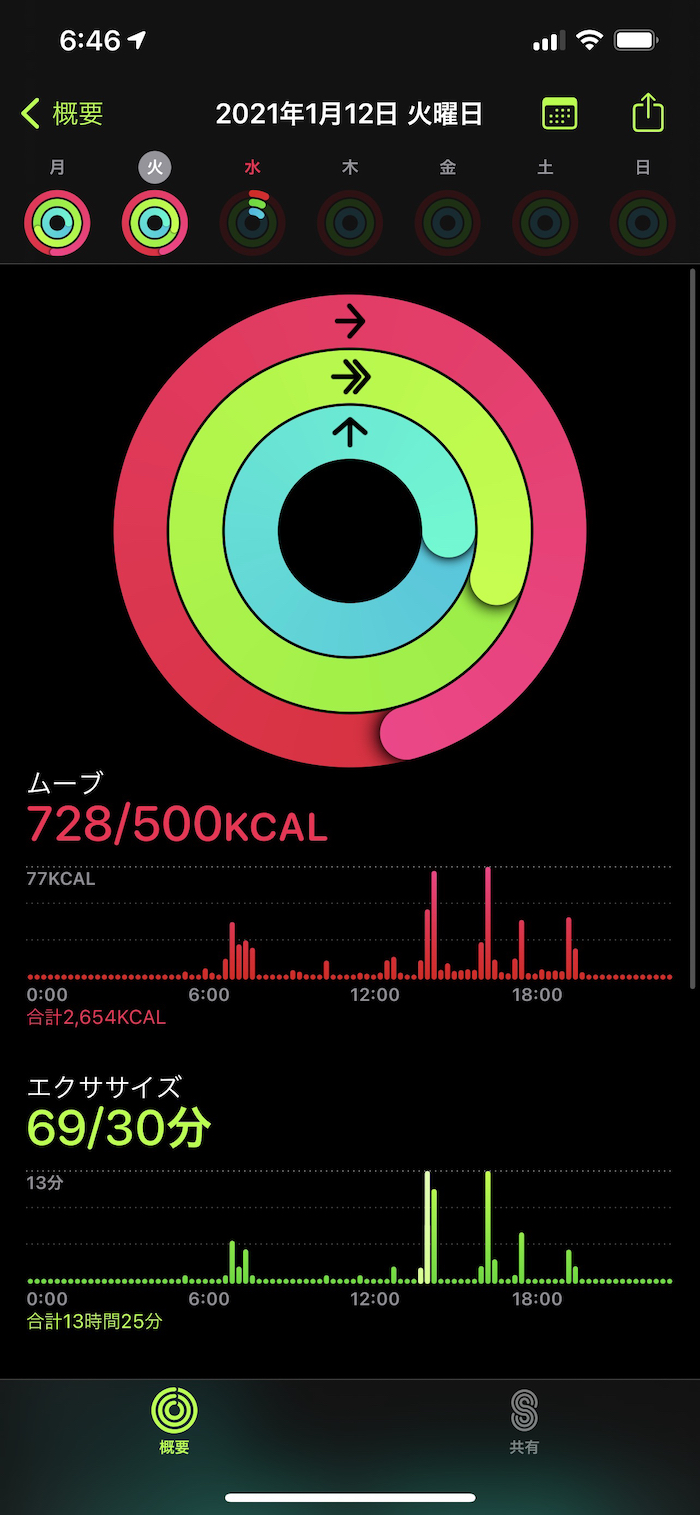Screen dimensions: 700x1515
Task: Select Monday (月) activity rings
Action: tap(57, 222)
